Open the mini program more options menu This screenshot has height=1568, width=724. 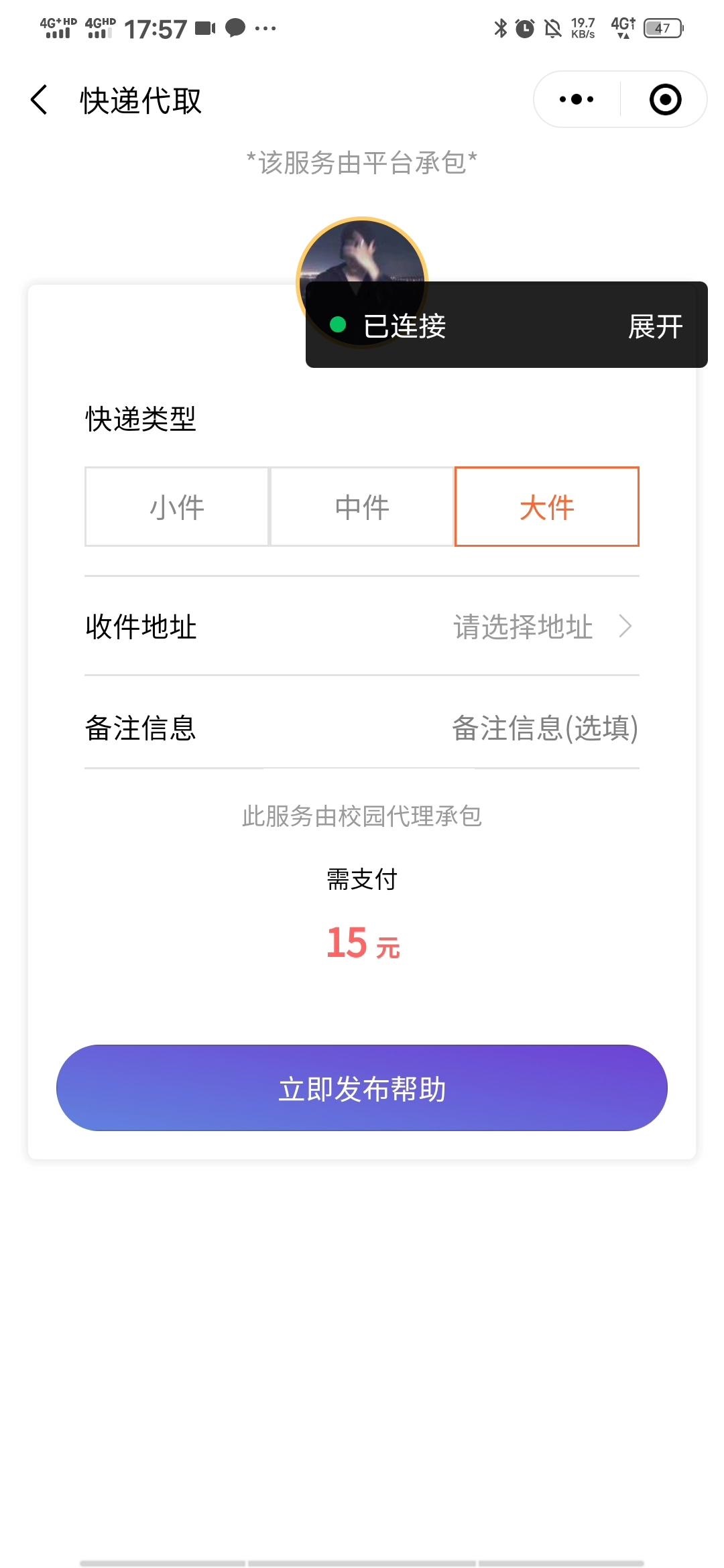tap(577, 99)
